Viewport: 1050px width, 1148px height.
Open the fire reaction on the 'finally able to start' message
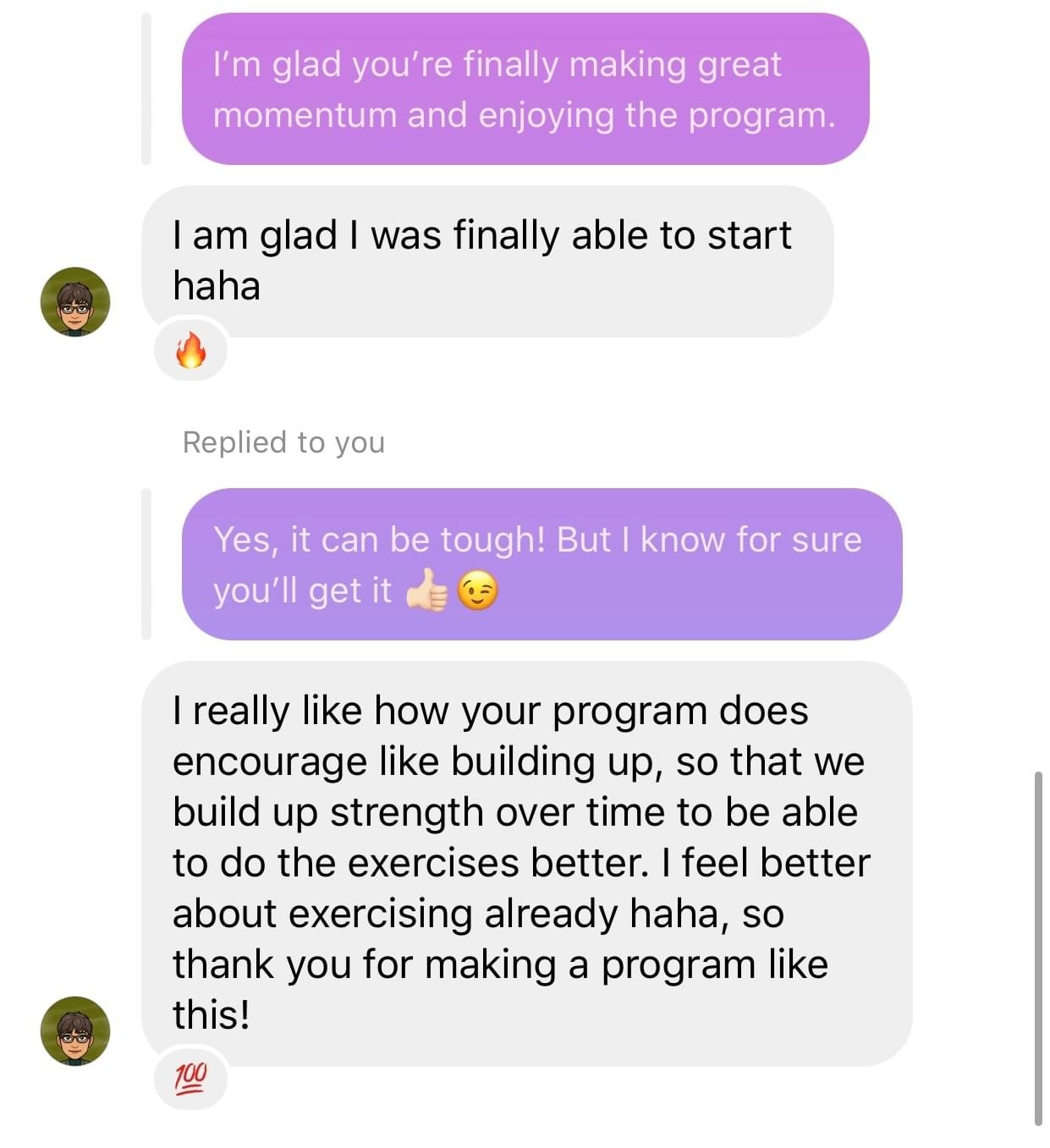[190, 349]
